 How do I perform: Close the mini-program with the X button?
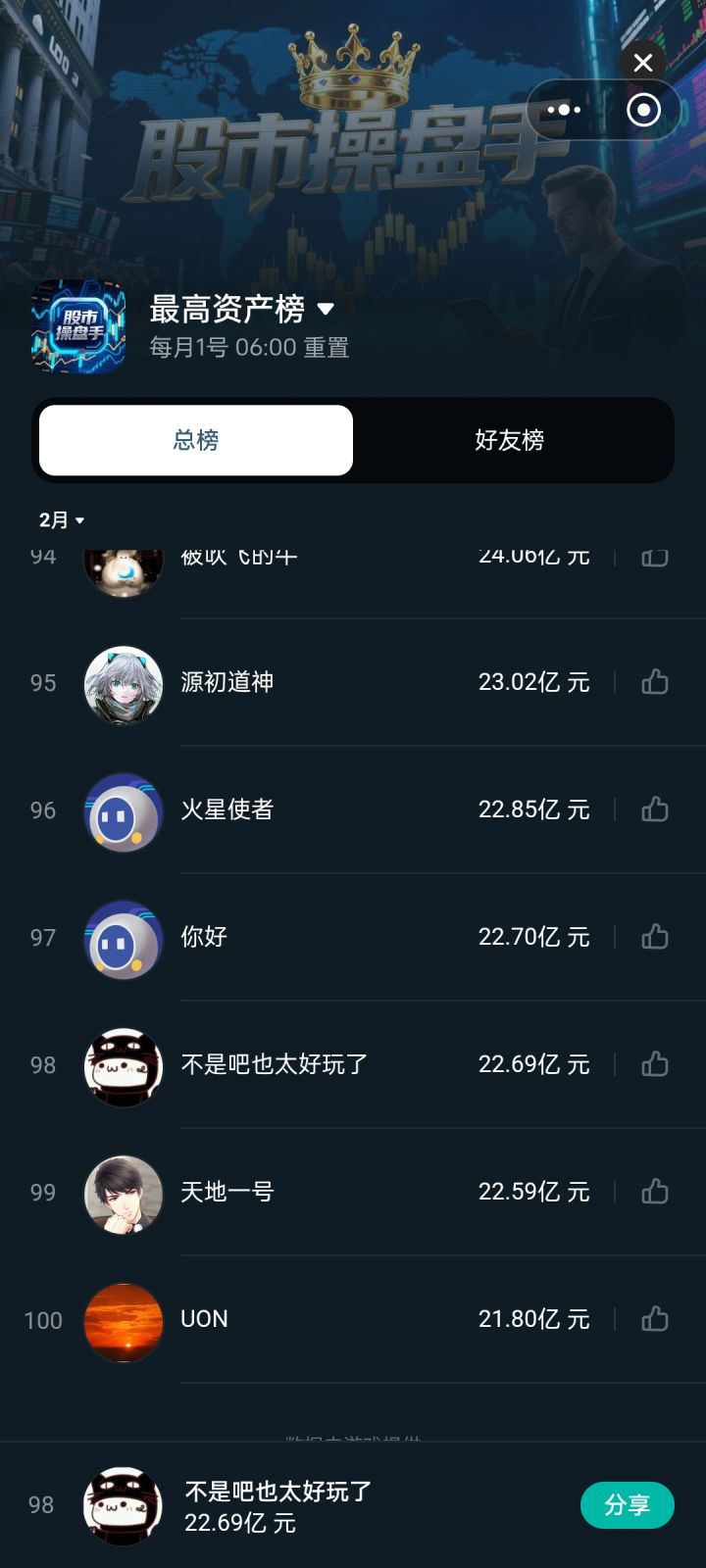pyautogui.click(x=642, y=62)
